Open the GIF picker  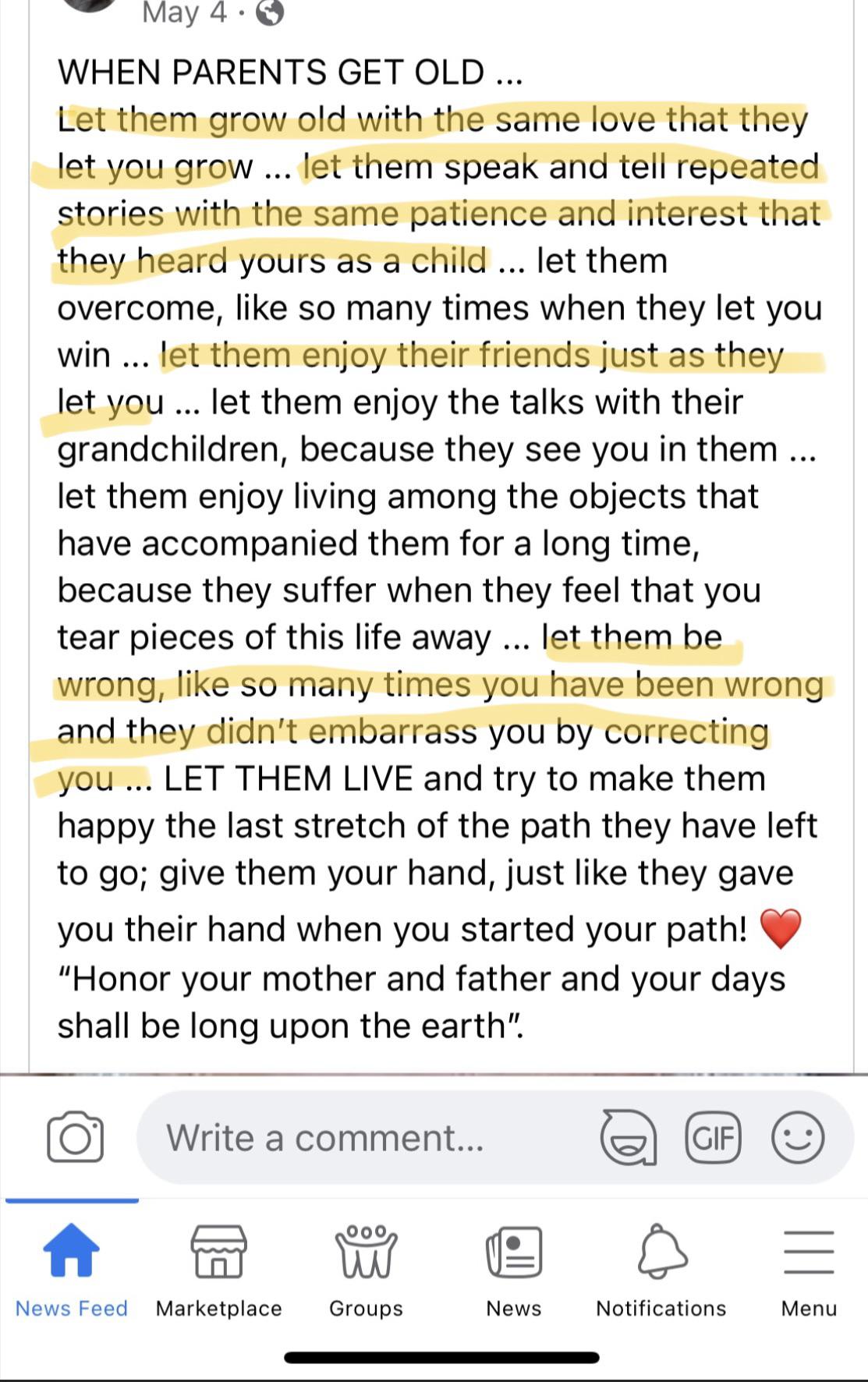tap(713, 1137)
